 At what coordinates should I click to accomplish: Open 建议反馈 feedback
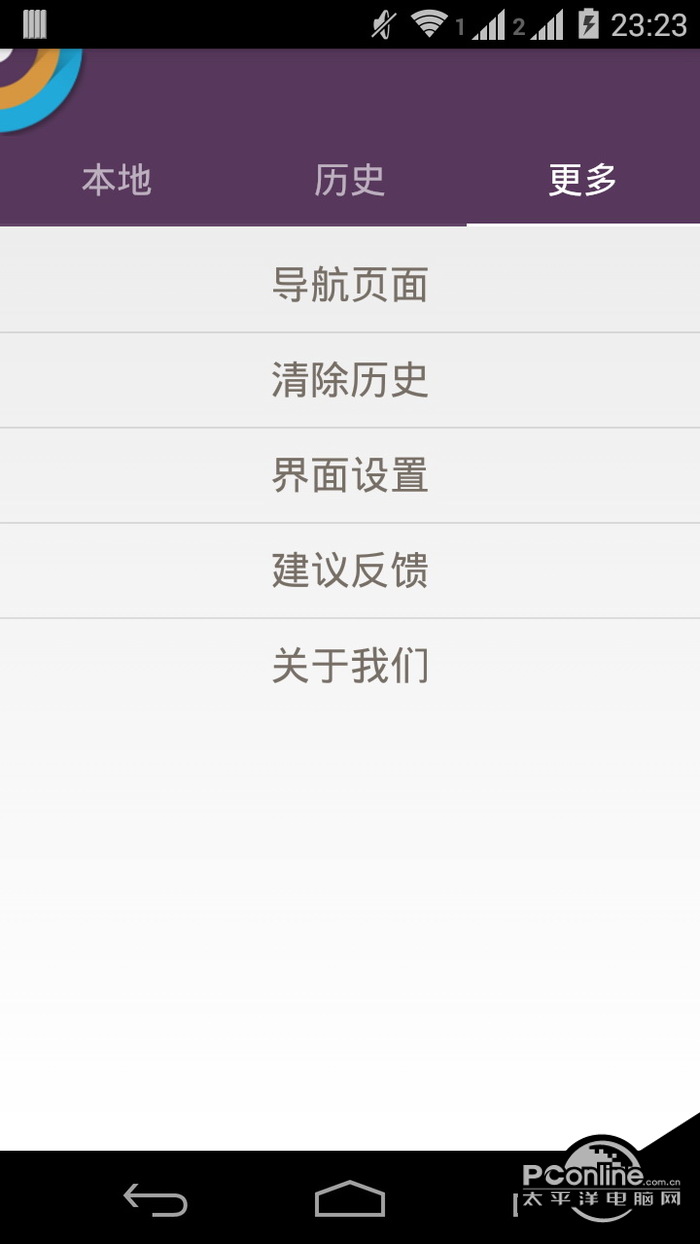point(350,570)
